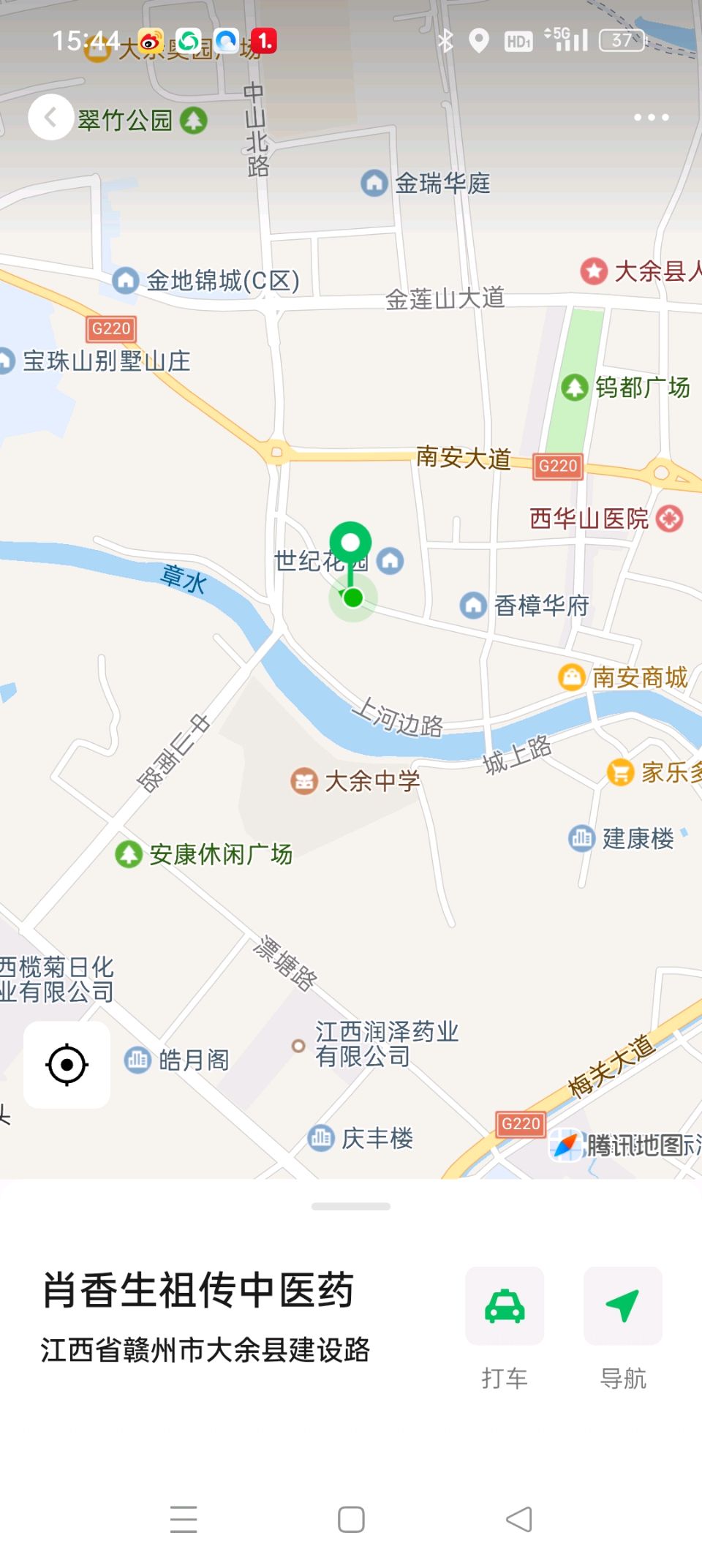Tap the green location pin marker
Image resolution: width=702 pixels, height=1568 pixels.
(351, 545)
